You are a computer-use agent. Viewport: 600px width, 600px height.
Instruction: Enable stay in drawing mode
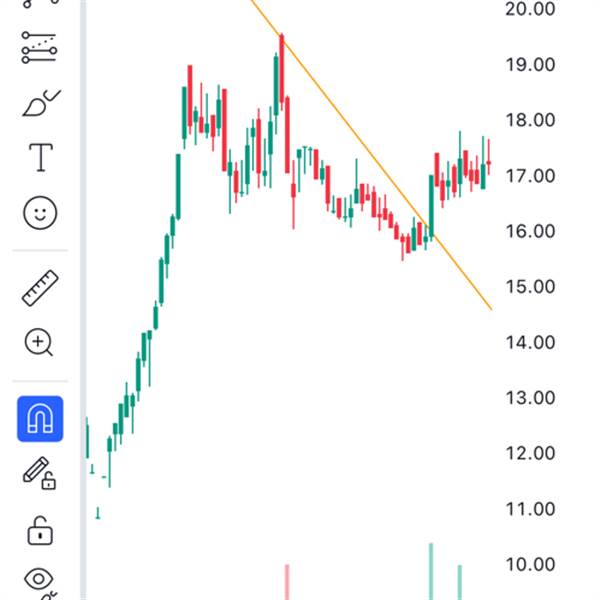pos(40,473)
